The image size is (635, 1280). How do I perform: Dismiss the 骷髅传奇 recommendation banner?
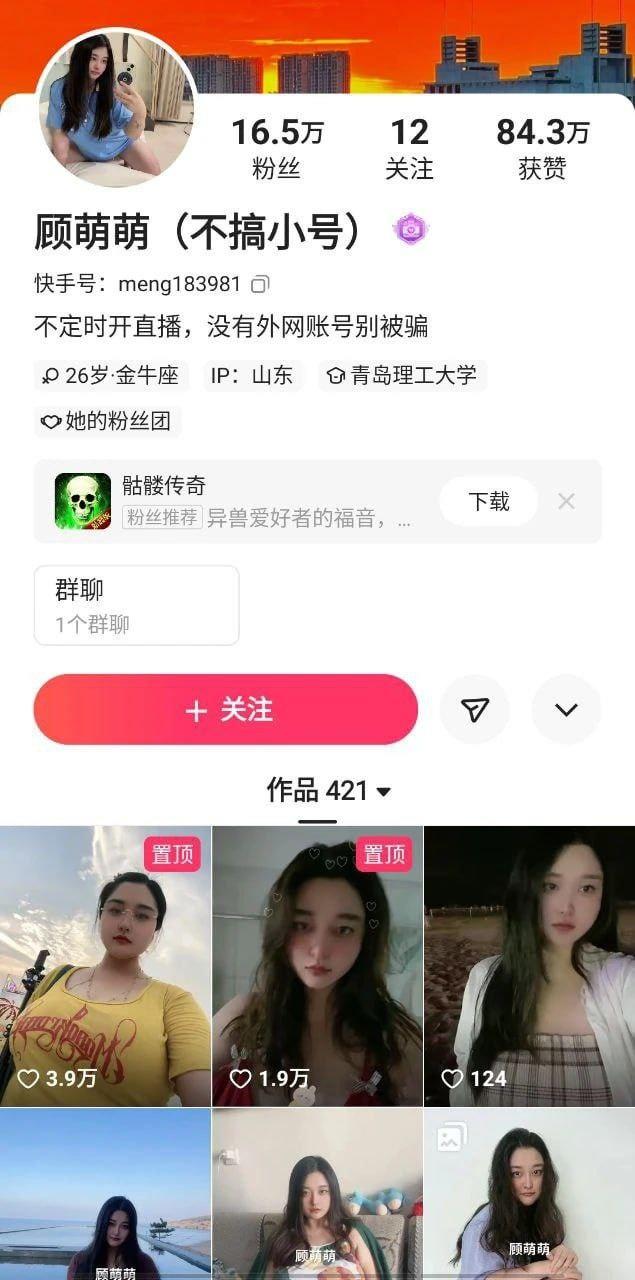[566, 501]
